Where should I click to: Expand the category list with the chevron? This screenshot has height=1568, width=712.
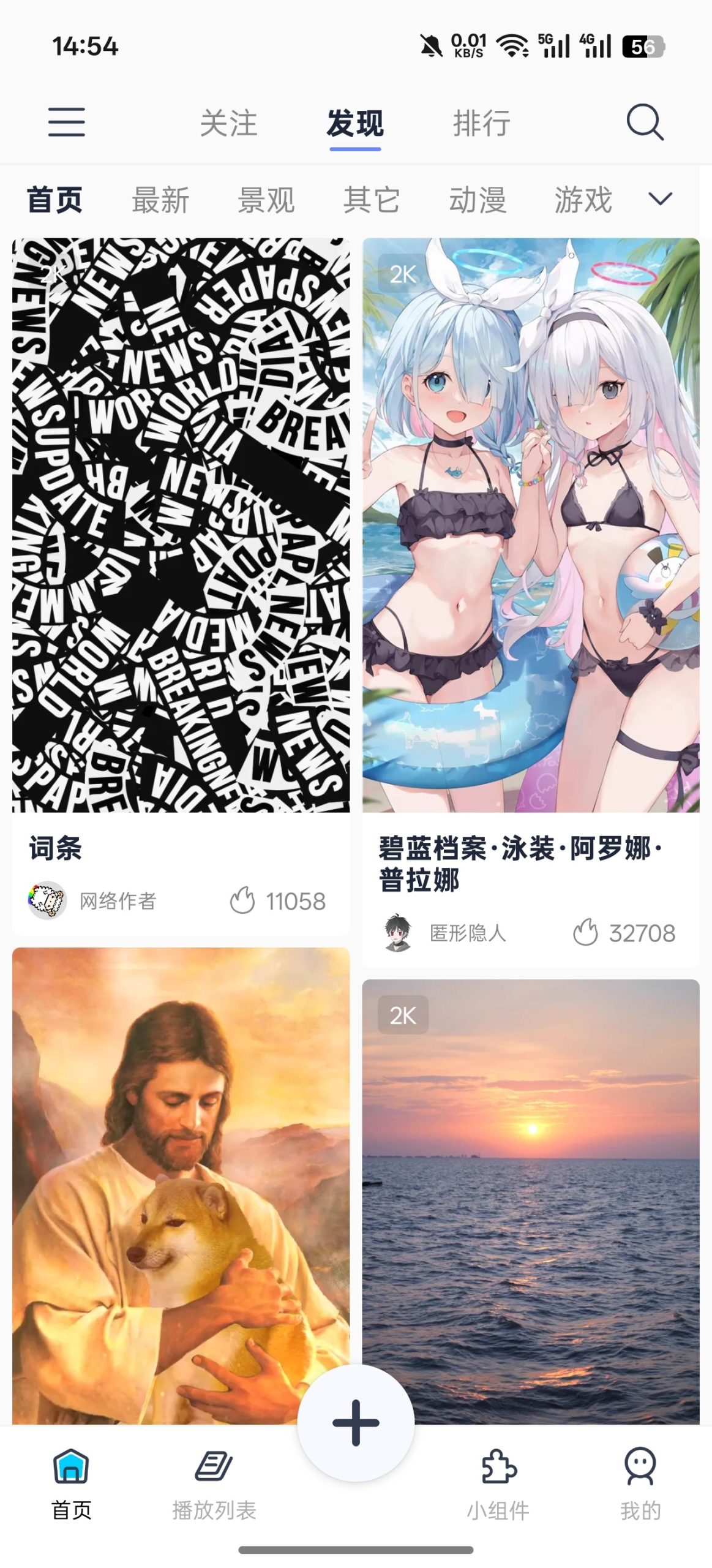(x=661, y=198)
